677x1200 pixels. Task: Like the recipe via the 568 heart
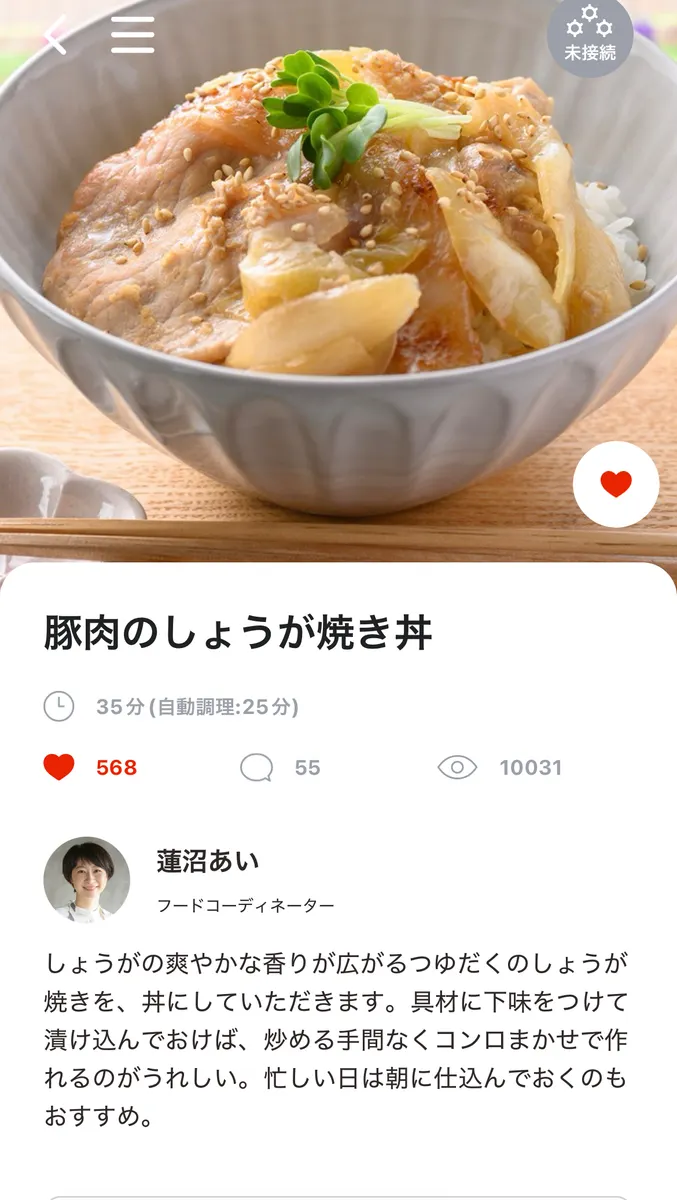(60, 768)
